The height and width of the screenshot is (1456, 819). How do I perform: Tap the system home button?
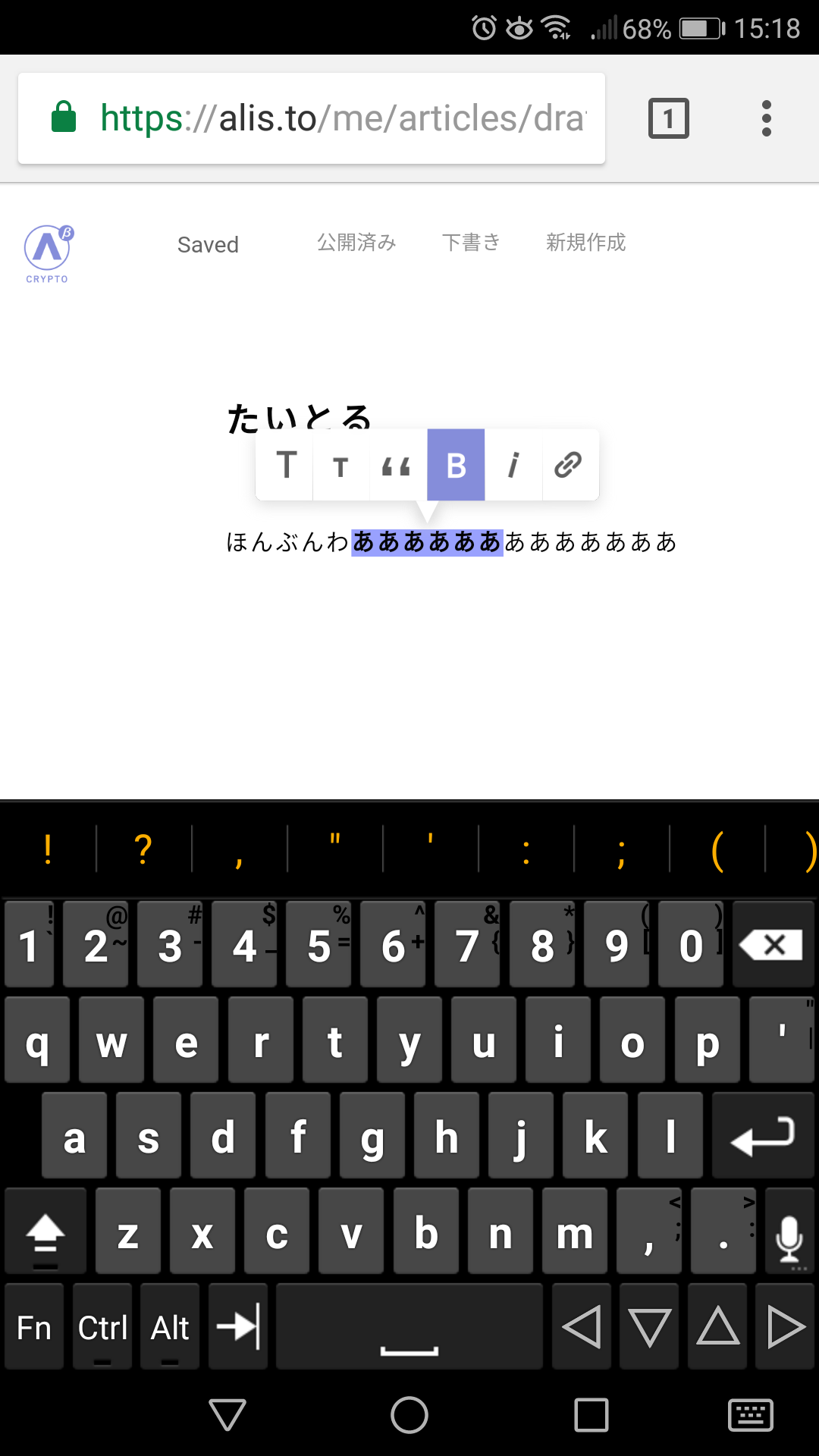[x=409, y=1415]
